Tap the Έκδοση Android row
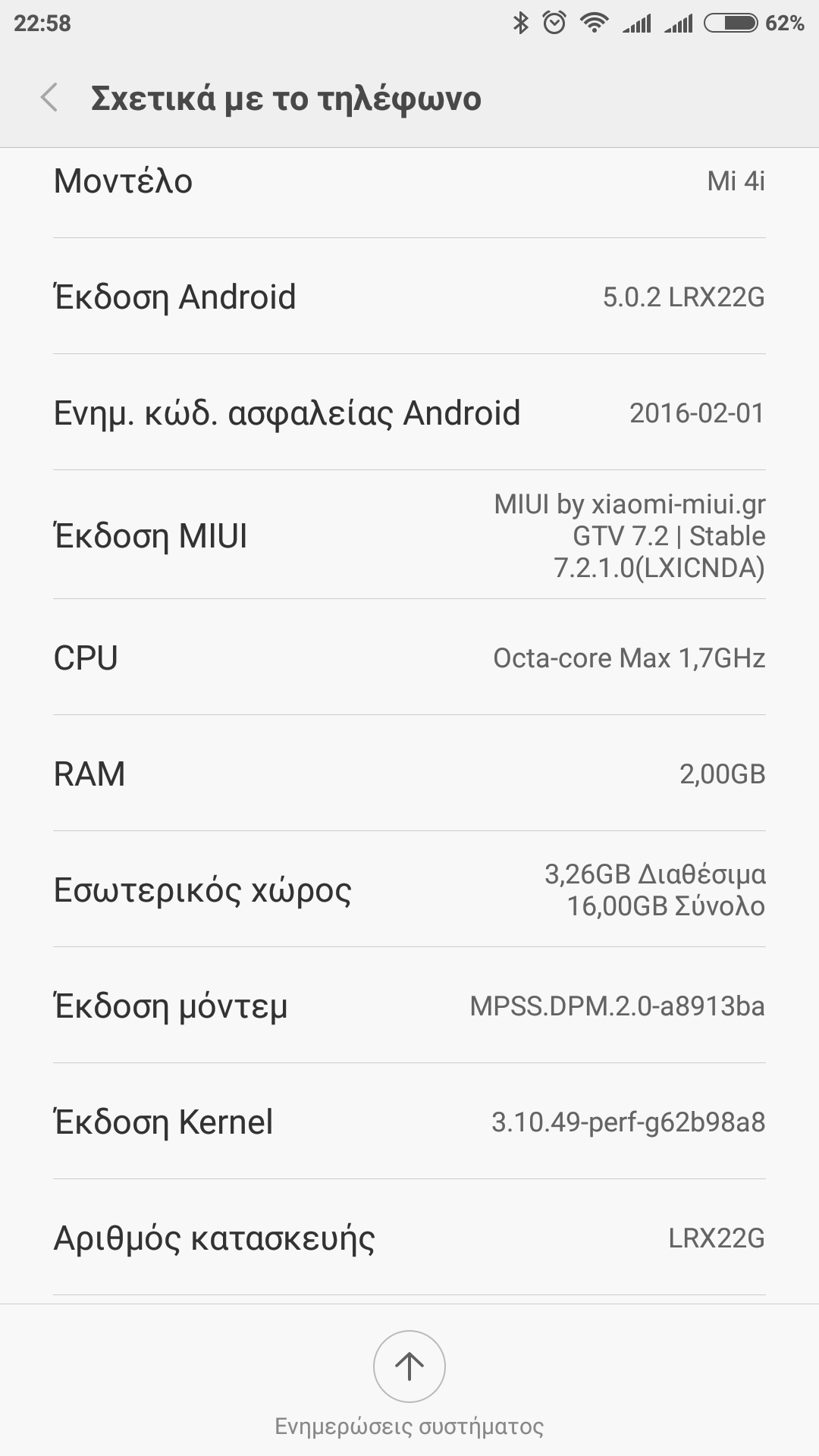Image resolution: width=819 pixels, height=1456 pixels. 409,297
